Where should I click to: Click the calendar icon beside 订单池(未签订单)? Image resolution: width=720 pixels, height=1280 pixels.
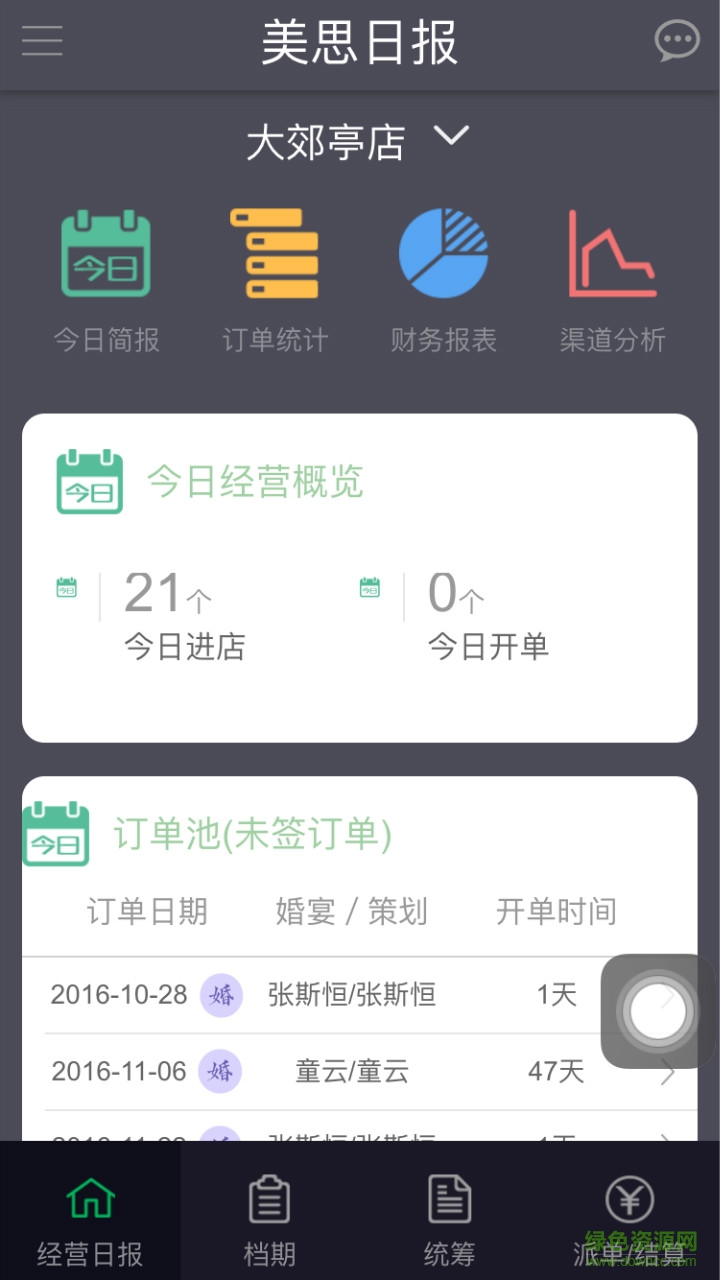click(56, 834)
